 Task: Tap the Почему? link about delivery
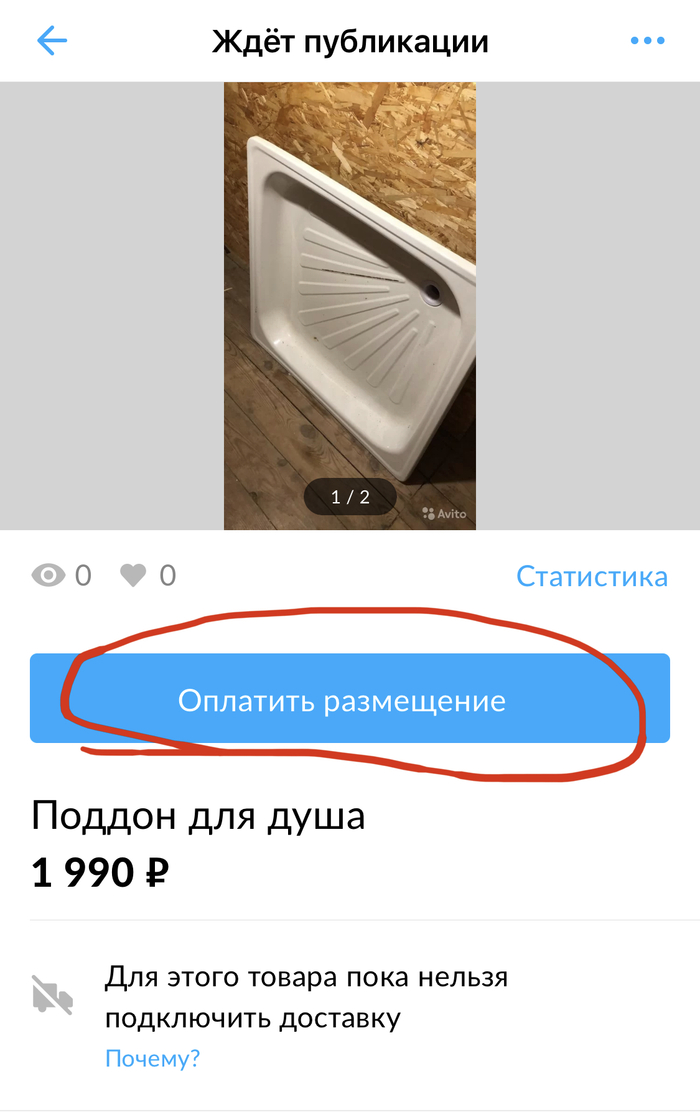(152, 1058)
